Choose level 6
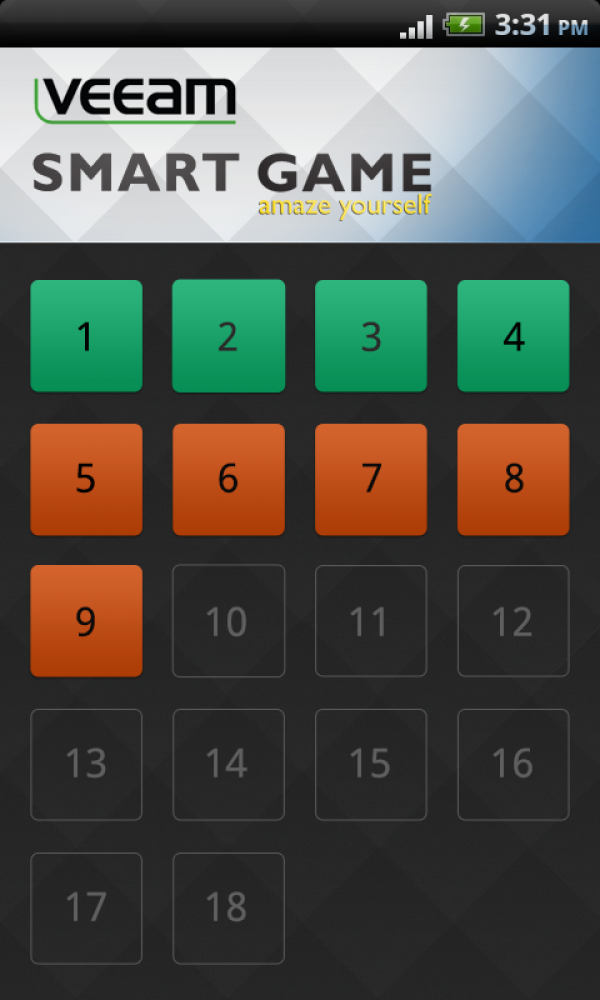This screenshot has height=1000, width=600. pyautogui.click(x=228, y=479)
